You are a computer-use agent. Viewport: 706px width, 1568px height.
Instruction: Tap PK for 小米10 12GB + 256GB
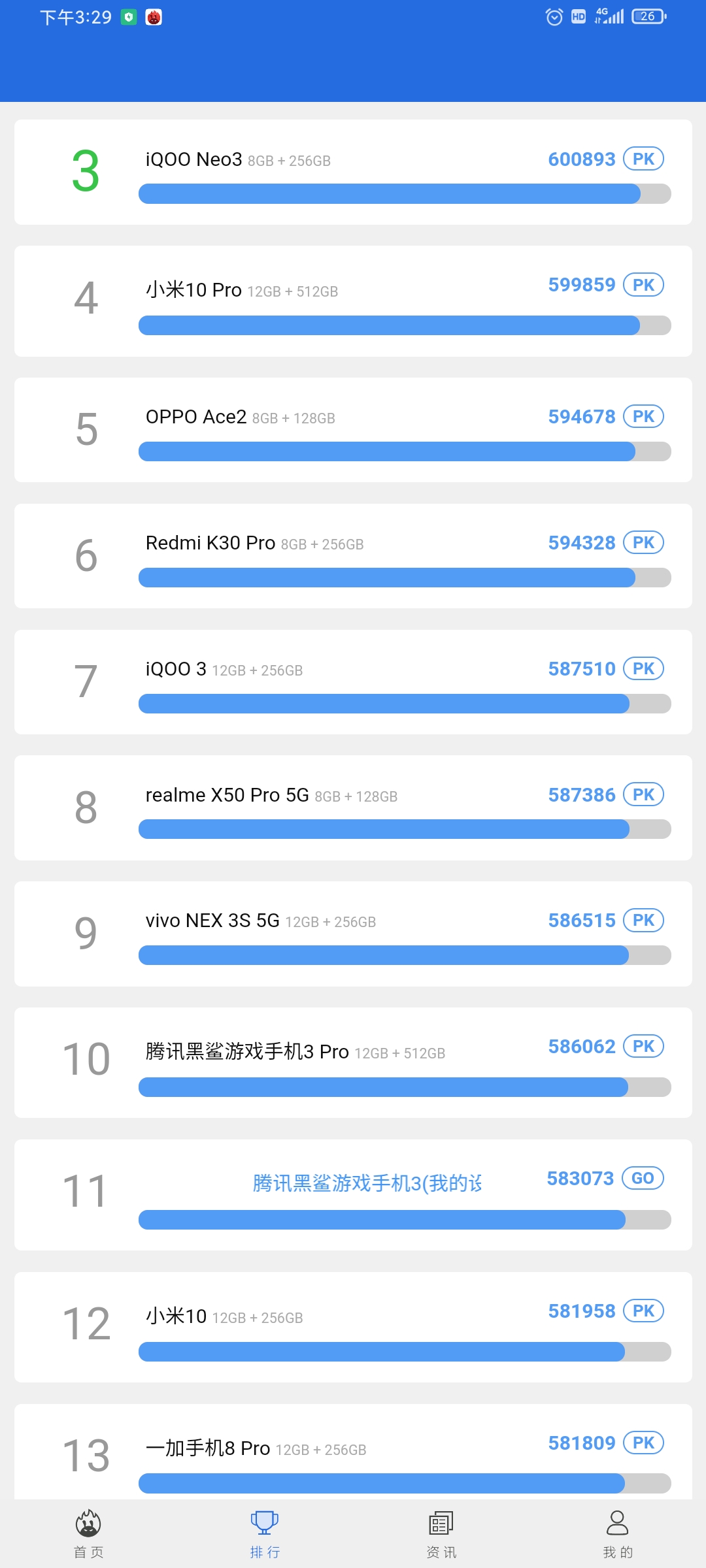tap(643, 1311)
